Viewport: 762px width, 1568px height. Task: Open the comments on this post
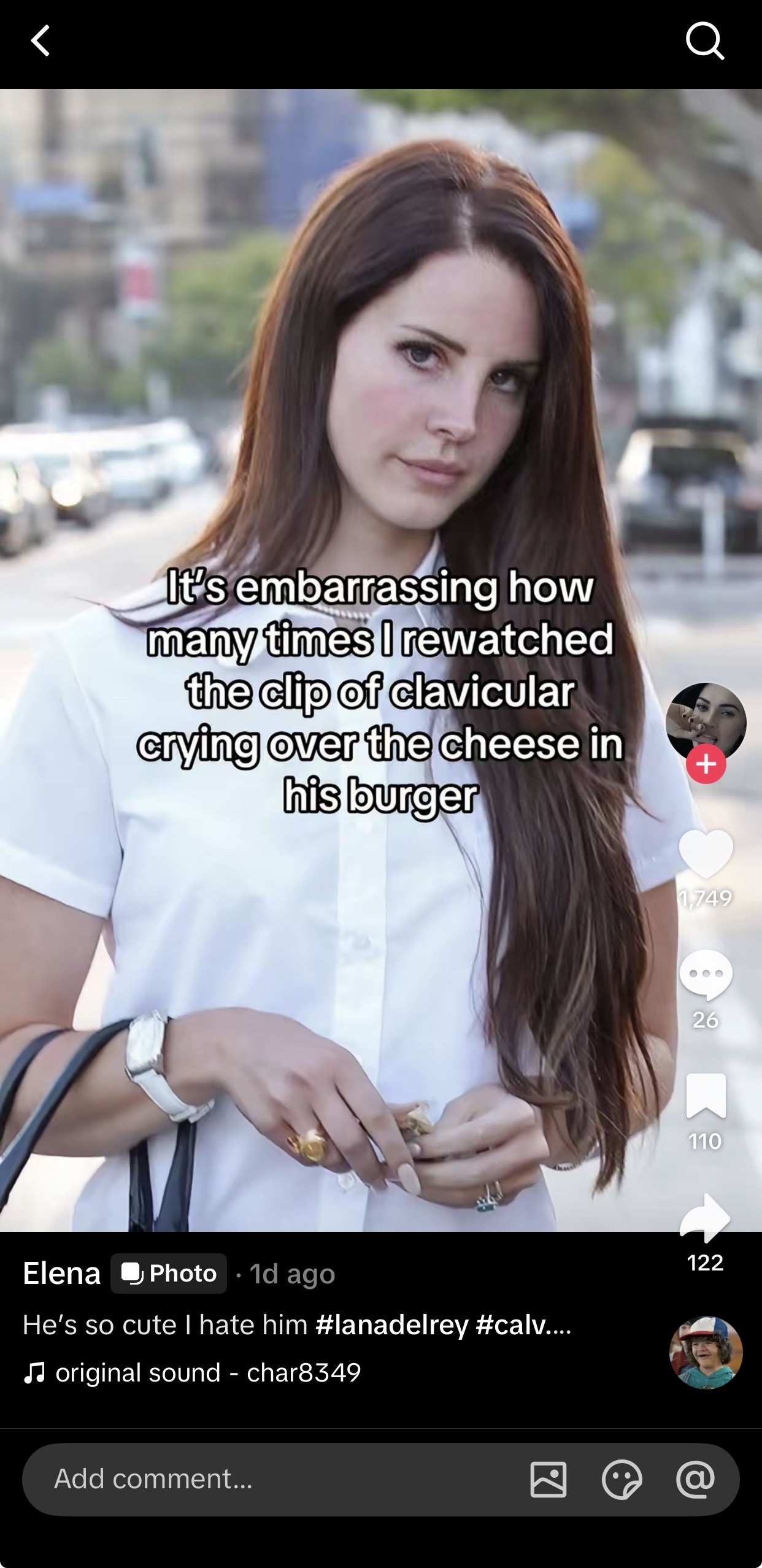(x=706, y=974)
